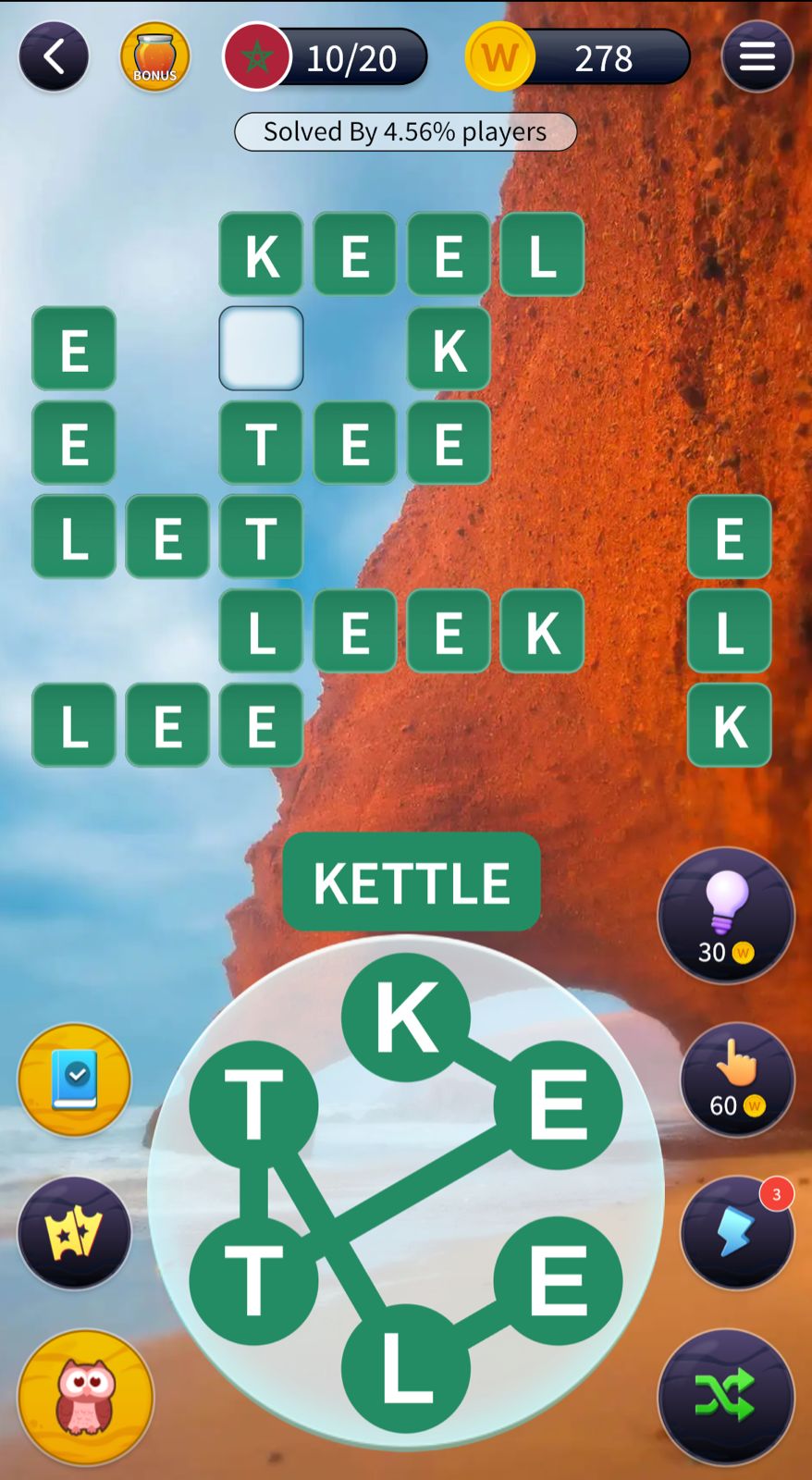Tap the empty tile in the crossword
The width and height of the screenshot is (812, 1480).
tap(261, 348)
